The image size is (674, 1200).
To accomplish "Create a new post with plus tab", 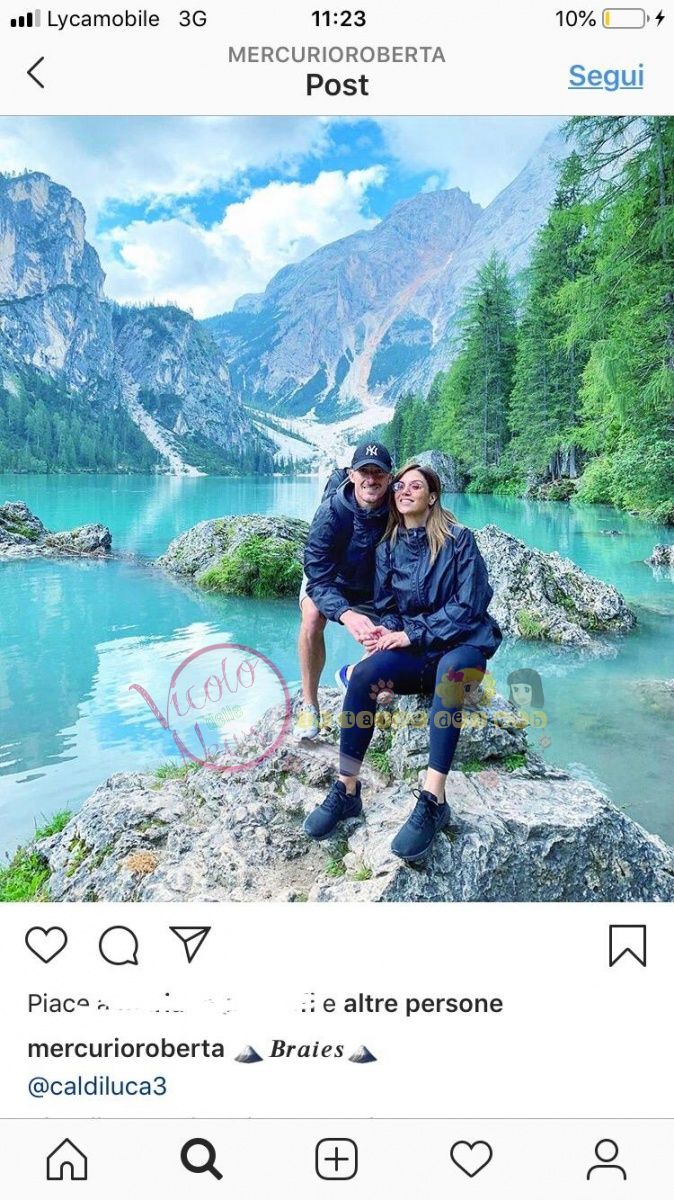I will click(x=336, y=1160).
